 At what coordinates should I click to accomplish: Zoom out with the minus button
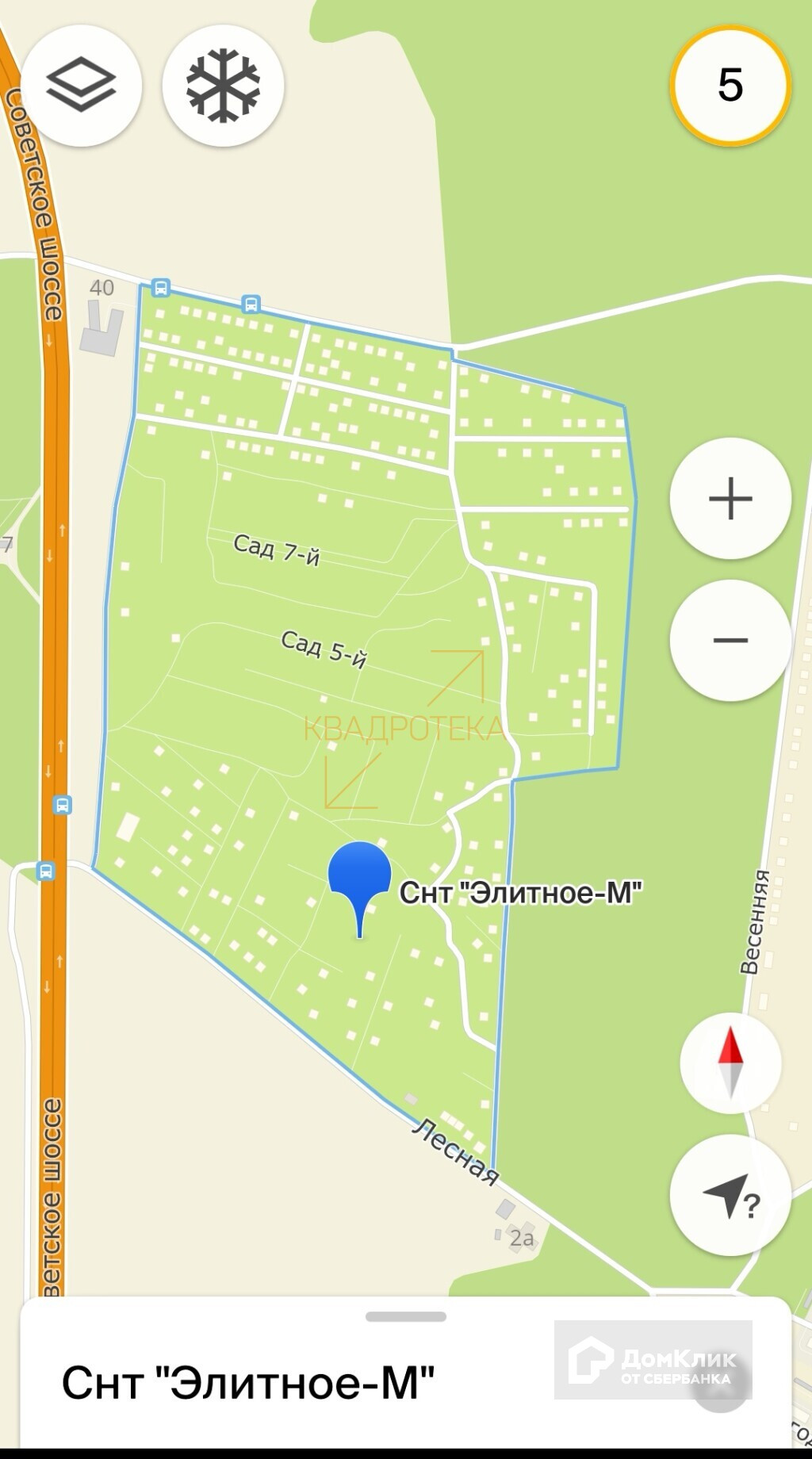[x=730, y=640]
